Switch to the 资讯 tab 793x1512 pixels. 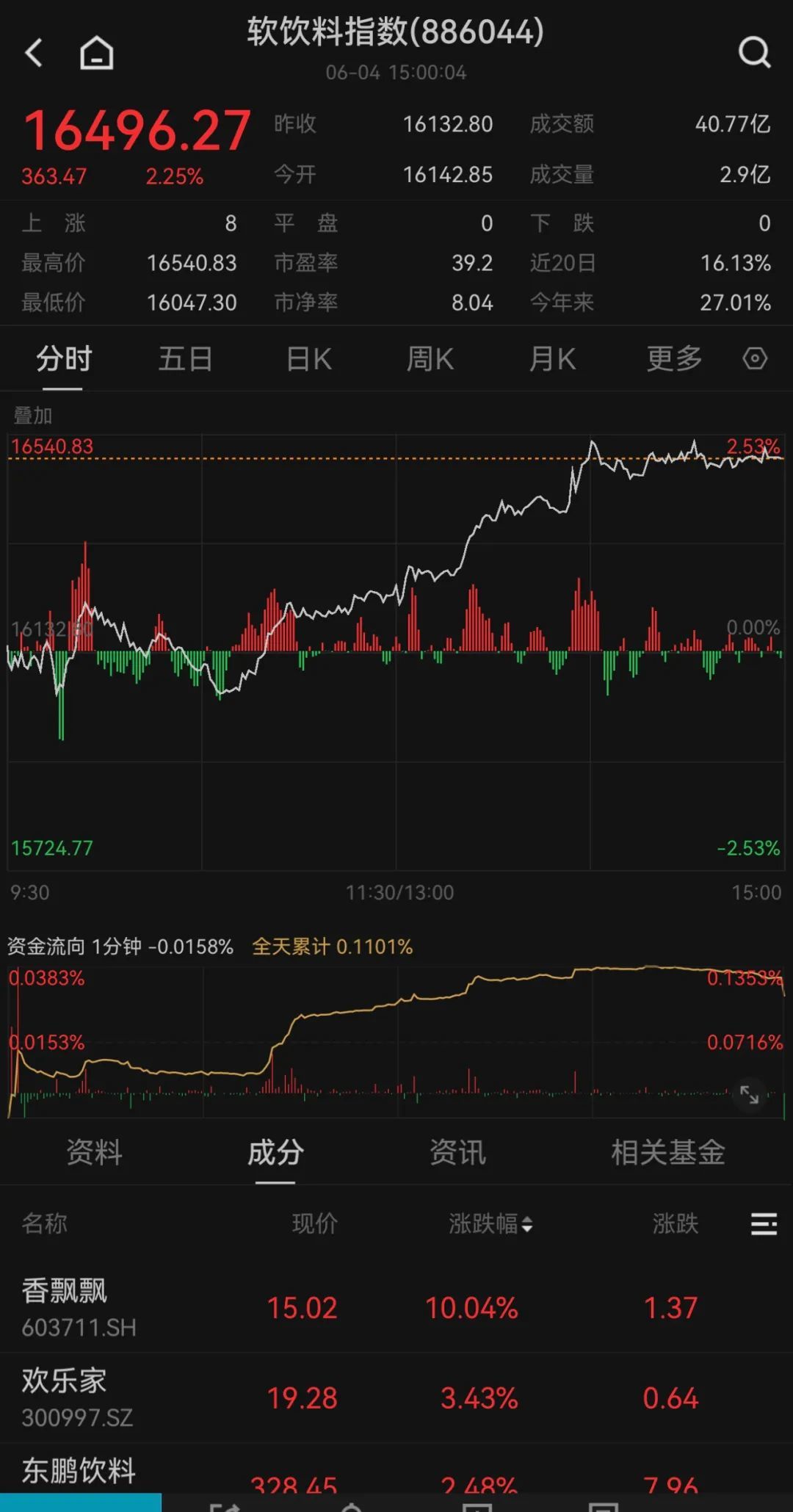[457, 1152]
